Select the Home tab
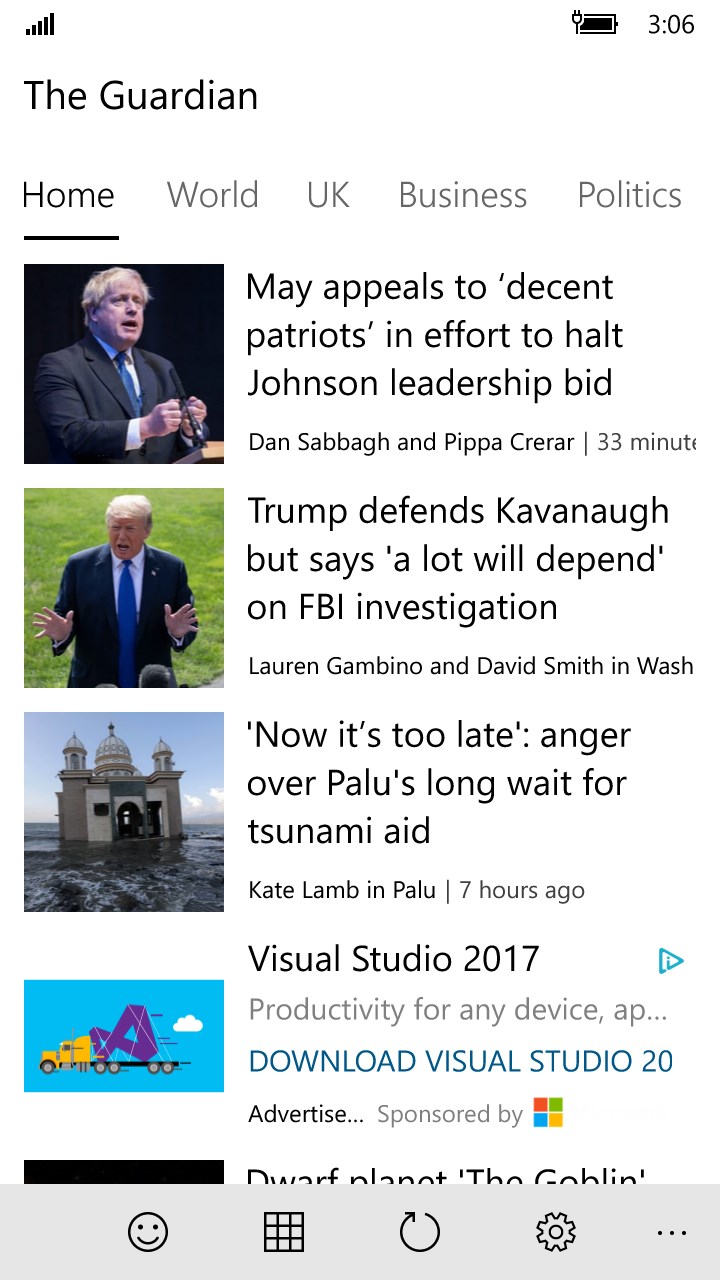This screenshot has width=720, height=1280. click(x=69, y=195)
